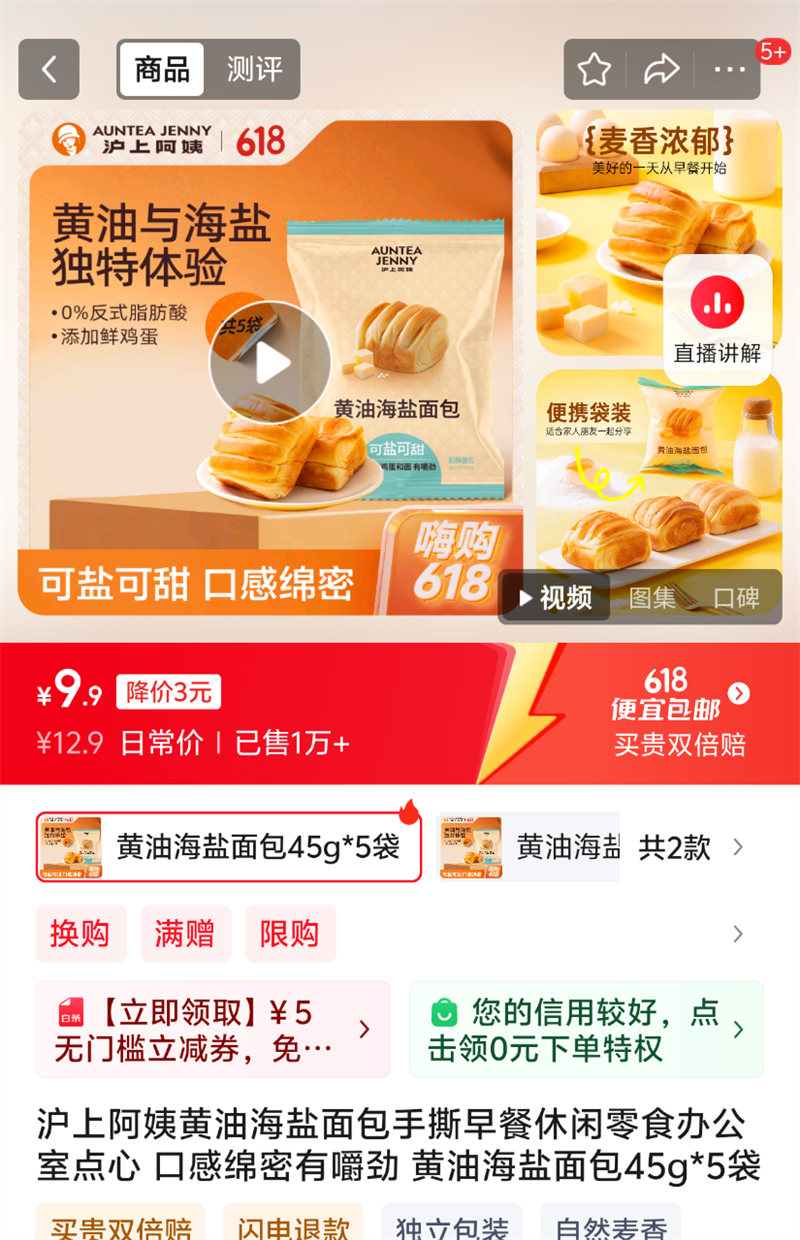Select the 商品 tab

(162, 69)
